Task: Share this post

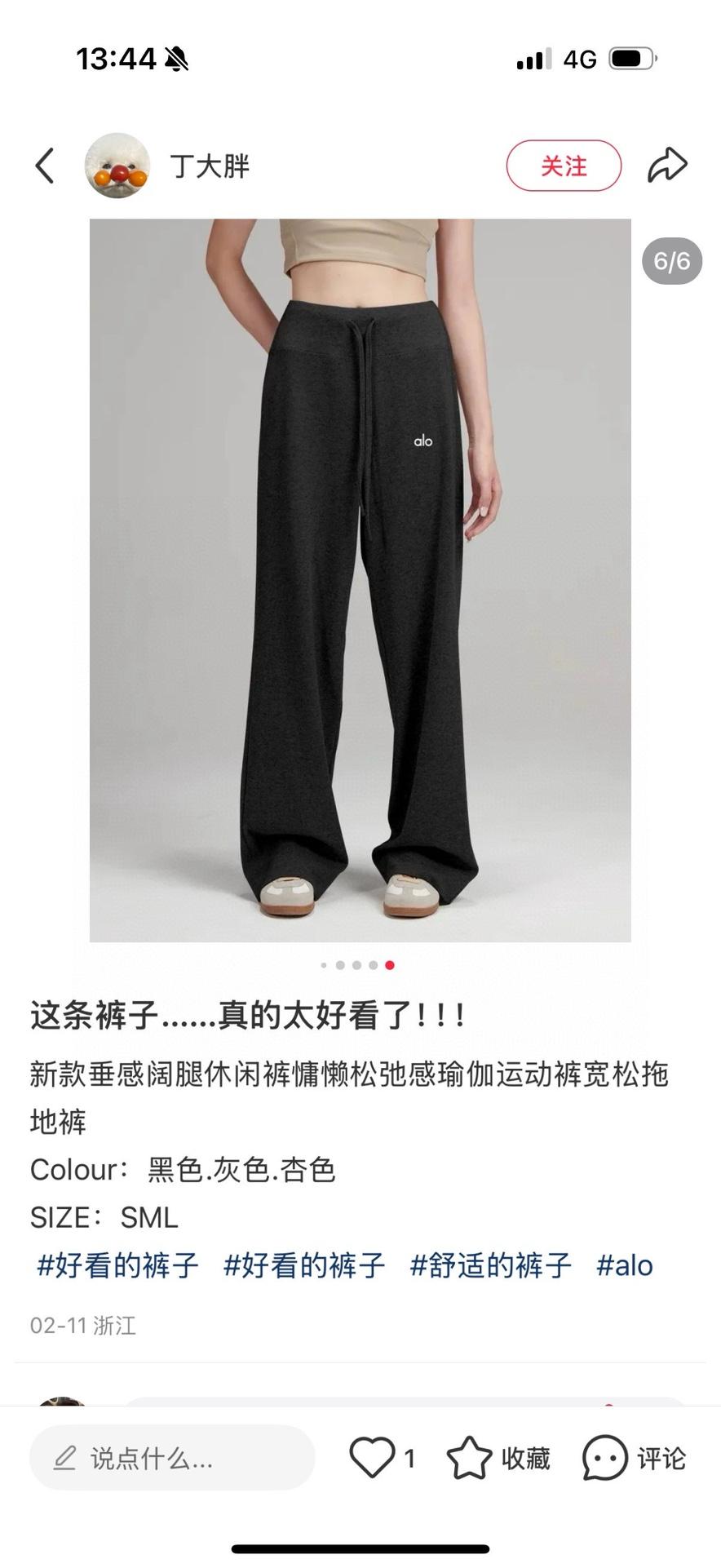Action: pos(667,166)
